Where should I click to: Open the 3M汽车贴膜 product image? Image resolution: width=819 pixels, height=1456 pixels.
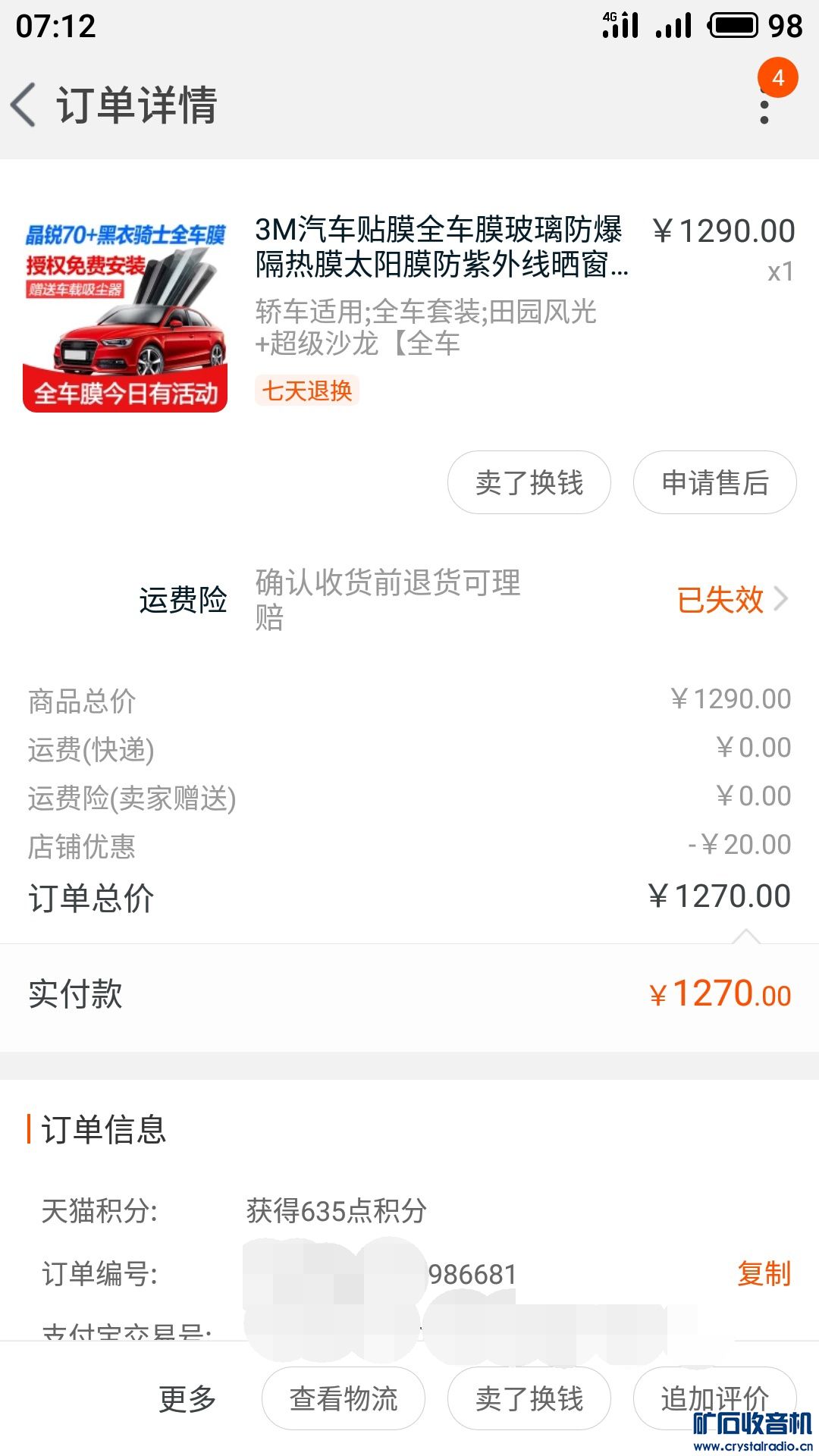[125, 311]
